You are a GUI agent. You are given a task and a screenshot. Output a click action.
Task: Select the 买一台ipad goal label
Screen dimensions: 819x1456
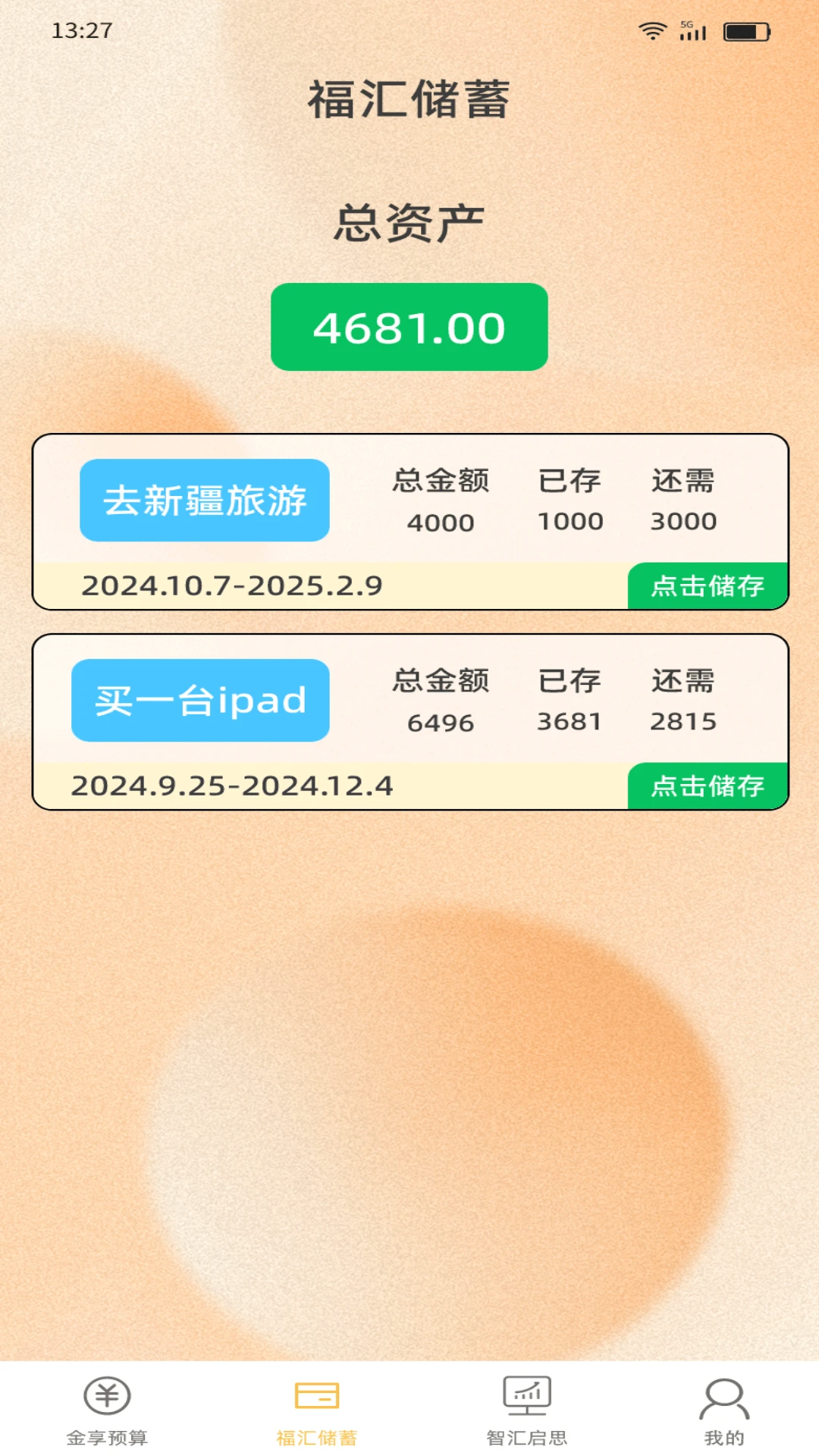(201, 701)
